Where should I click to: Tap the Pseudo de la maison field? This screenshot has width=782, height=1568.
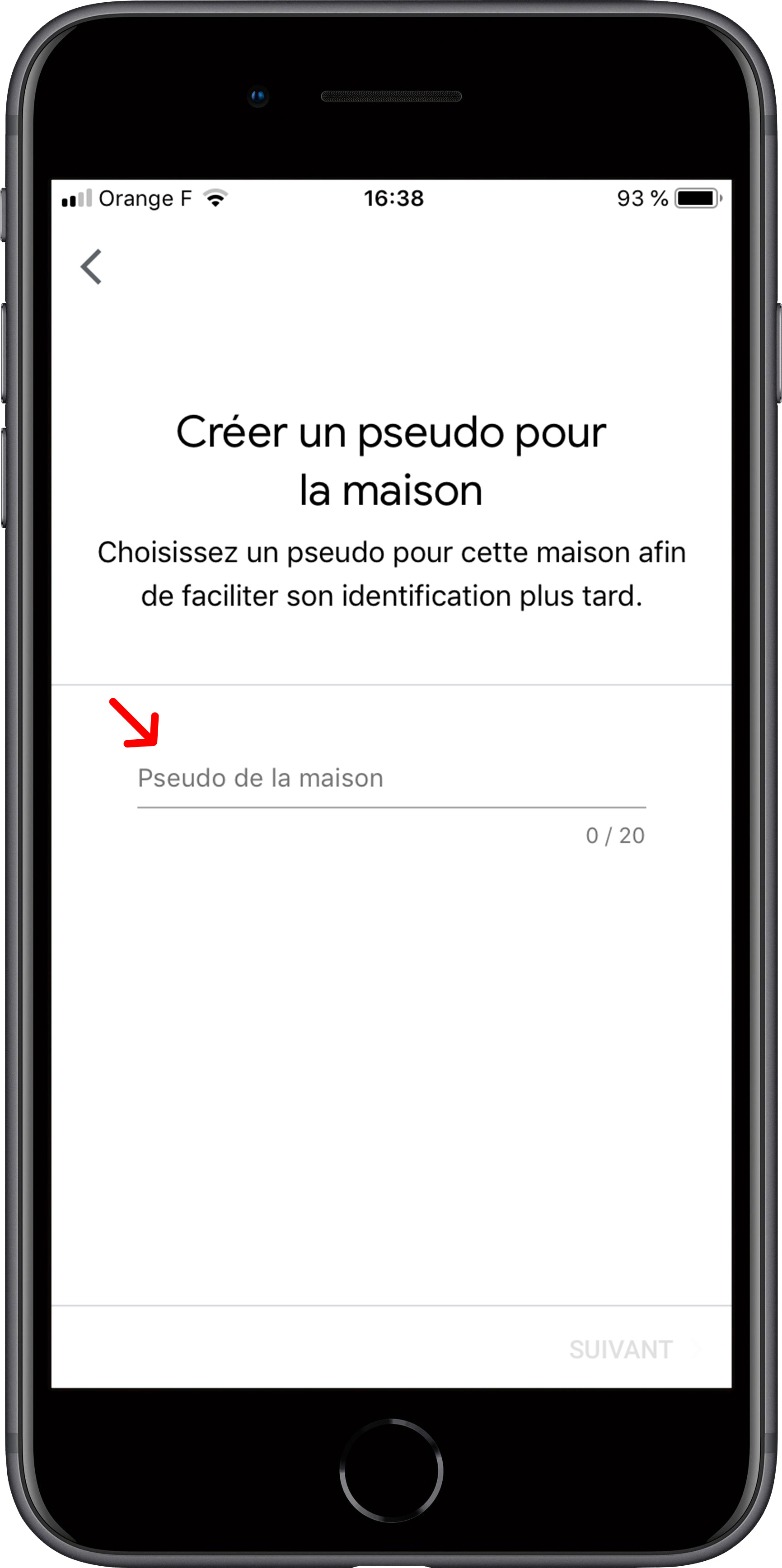coord(391,779)
